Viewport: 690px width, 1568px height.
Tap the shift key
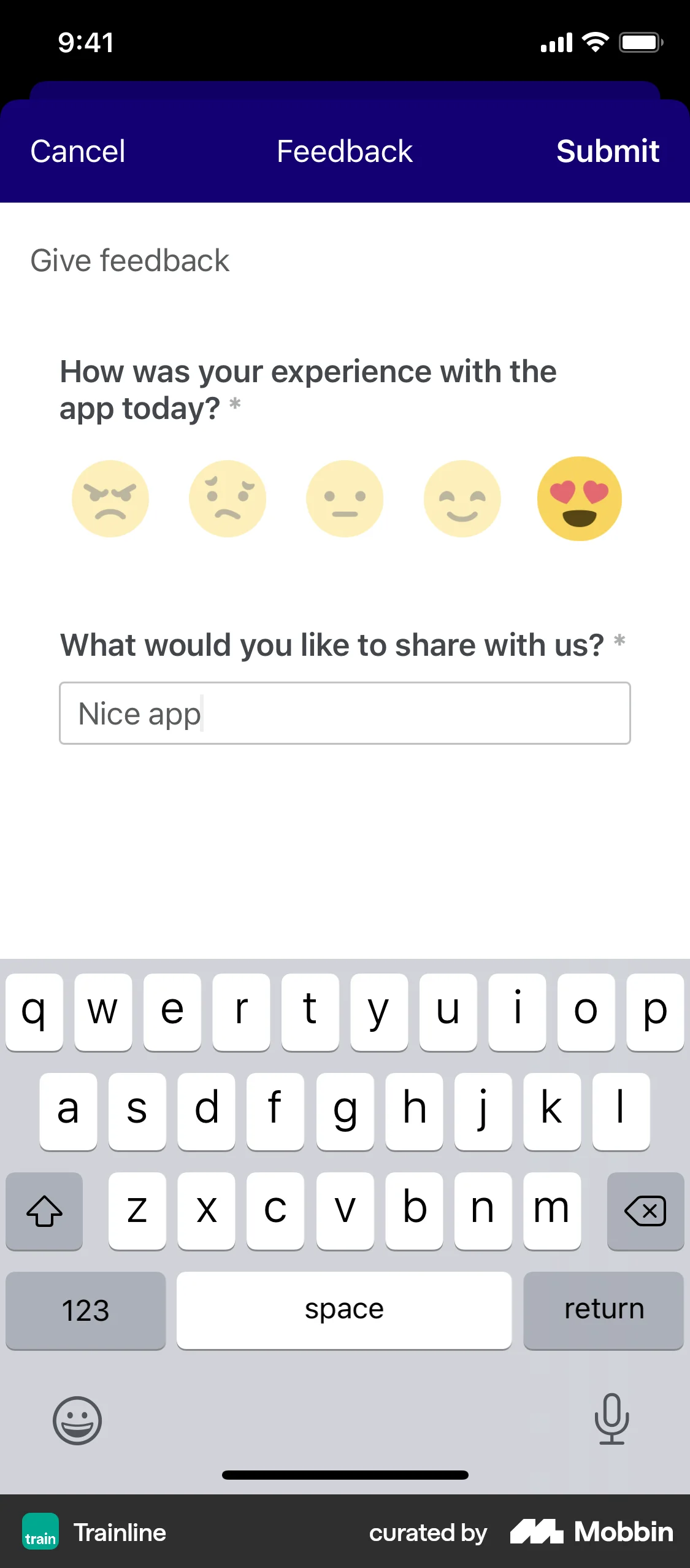pos(44,1211)
